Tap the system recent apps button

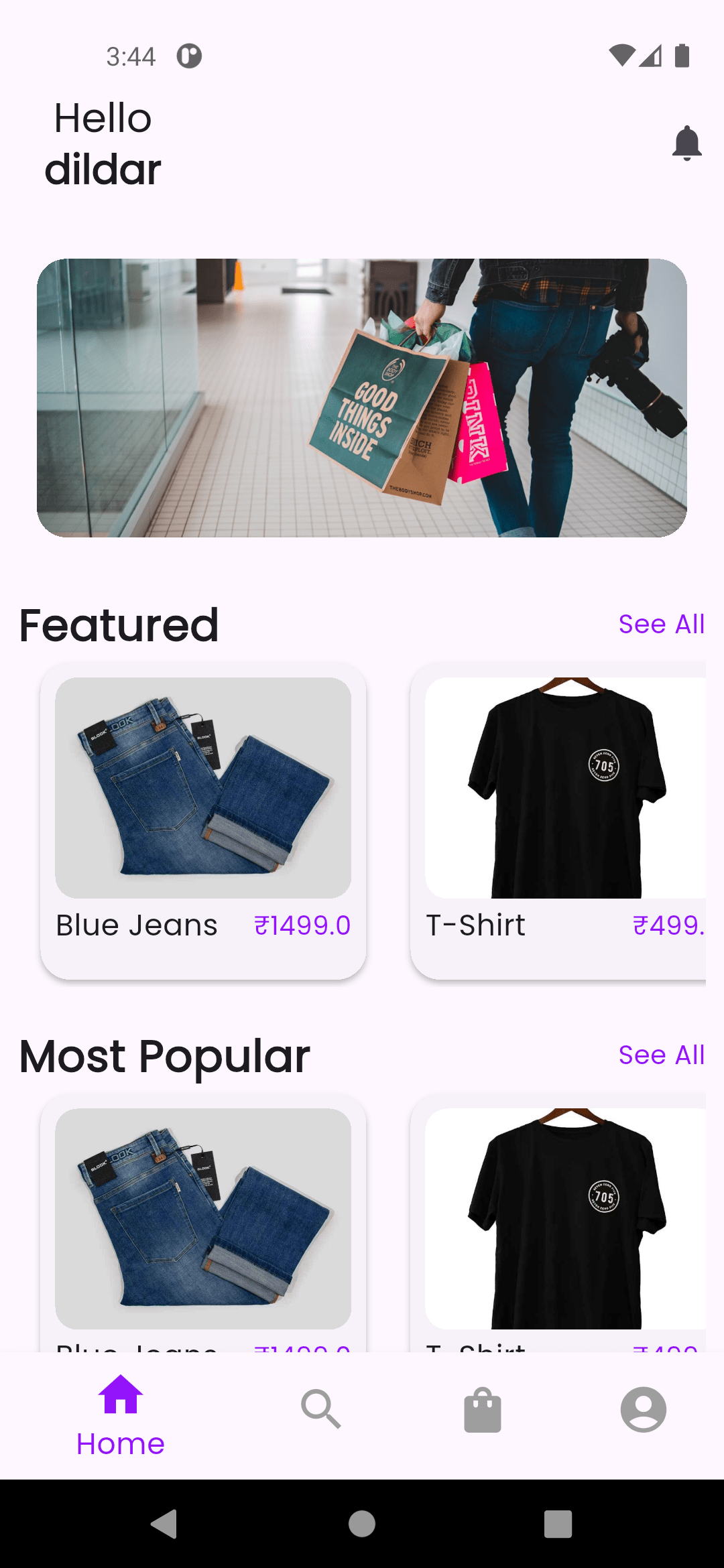point(558,1524)
